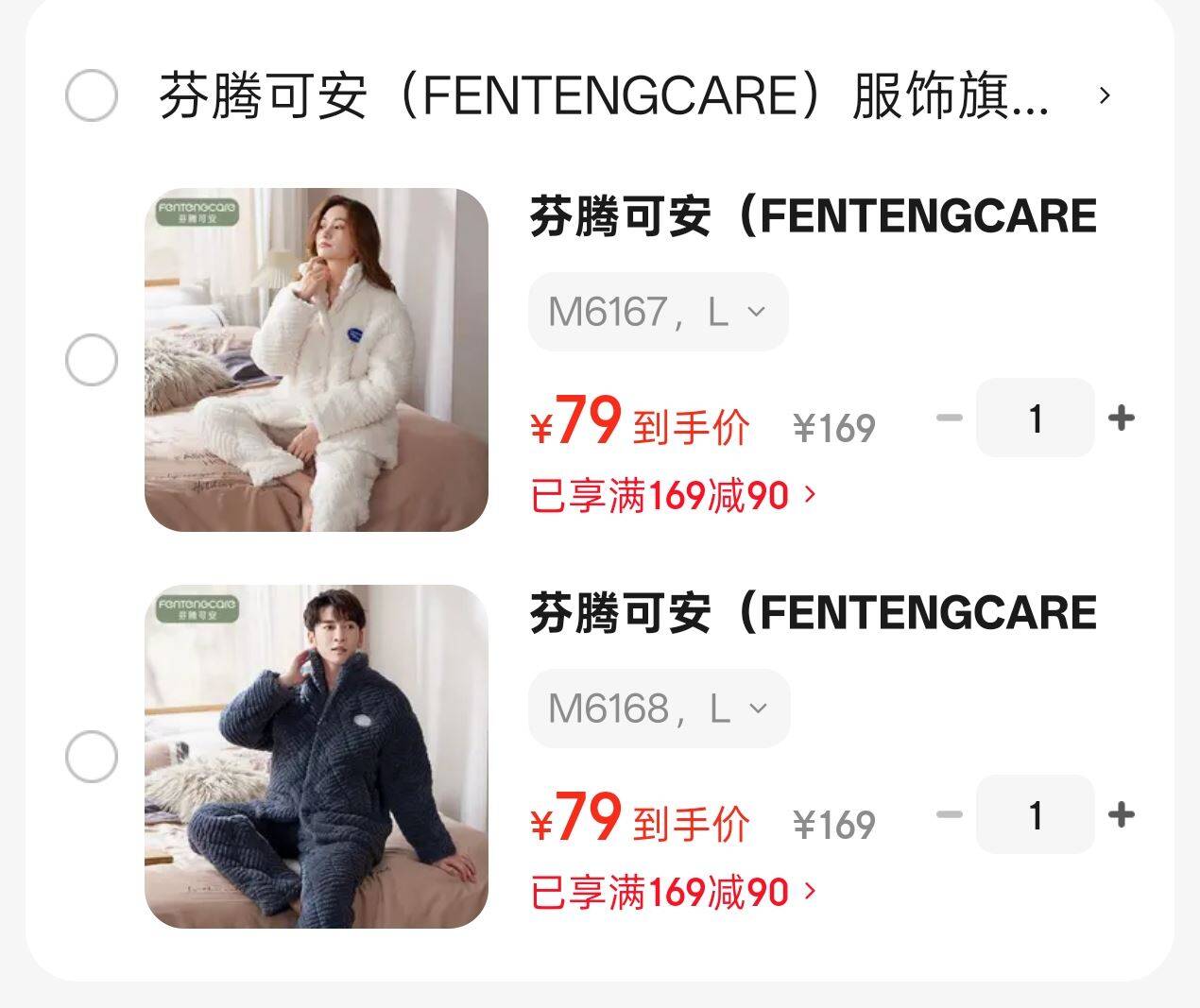View the 满169减90 promotion for M6168
The width and height of the screenshot is (1200, 1008).
(x=673, y=891)
